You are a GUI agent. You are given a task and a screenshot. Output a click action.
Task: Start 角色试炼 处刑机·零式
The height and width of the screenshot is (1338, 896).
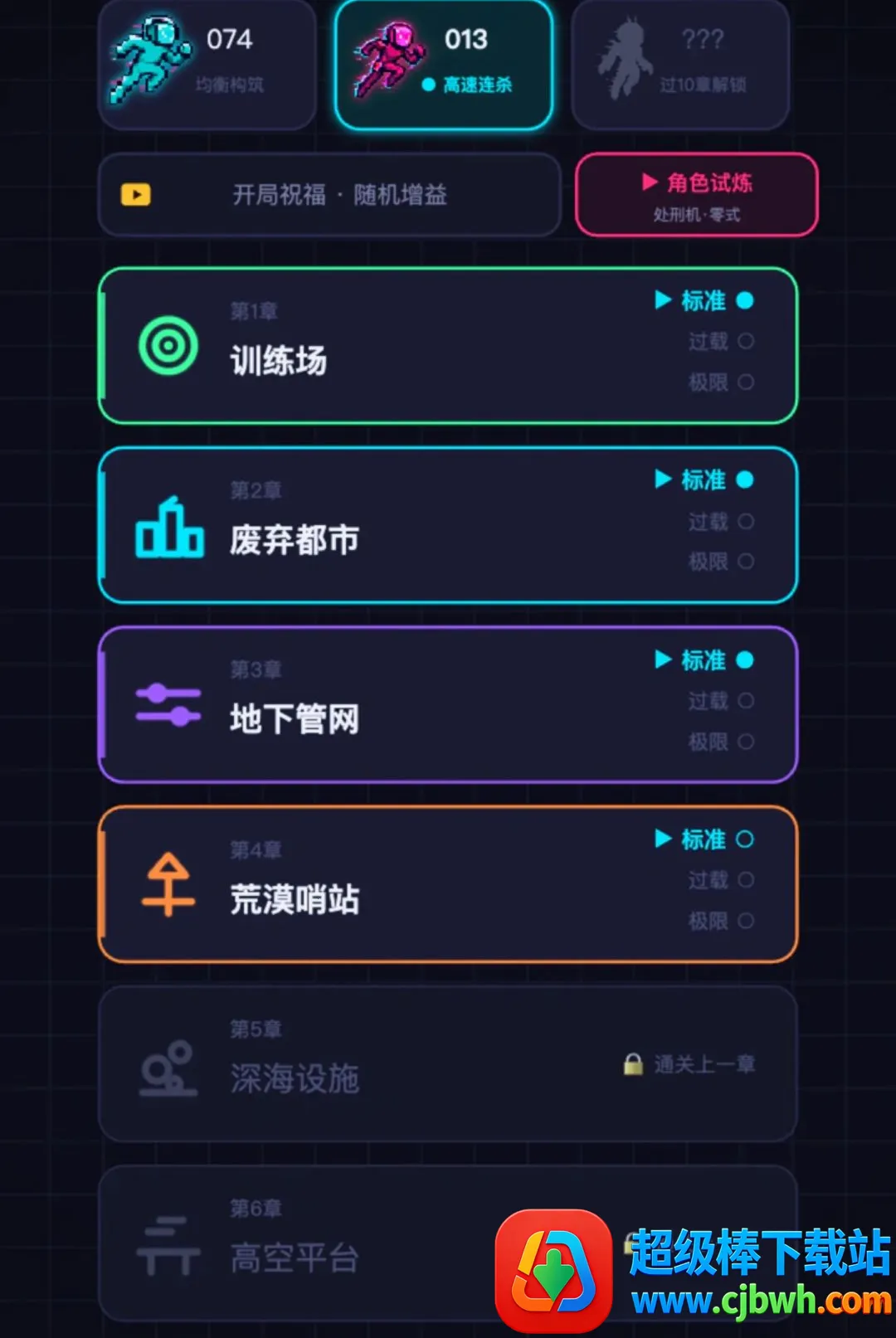pos(697,195)
